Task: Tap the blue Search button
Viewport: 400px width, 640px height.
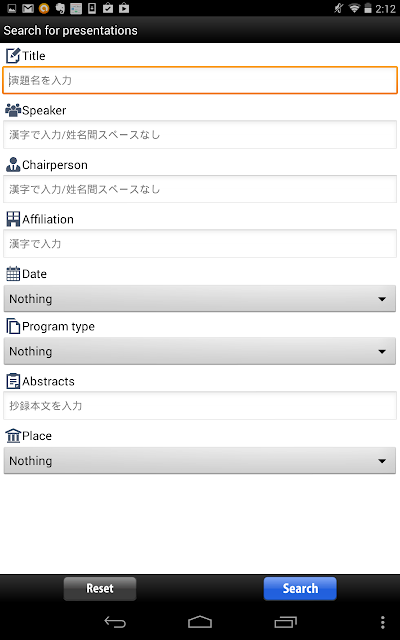Action: click(x=300, y=589)
